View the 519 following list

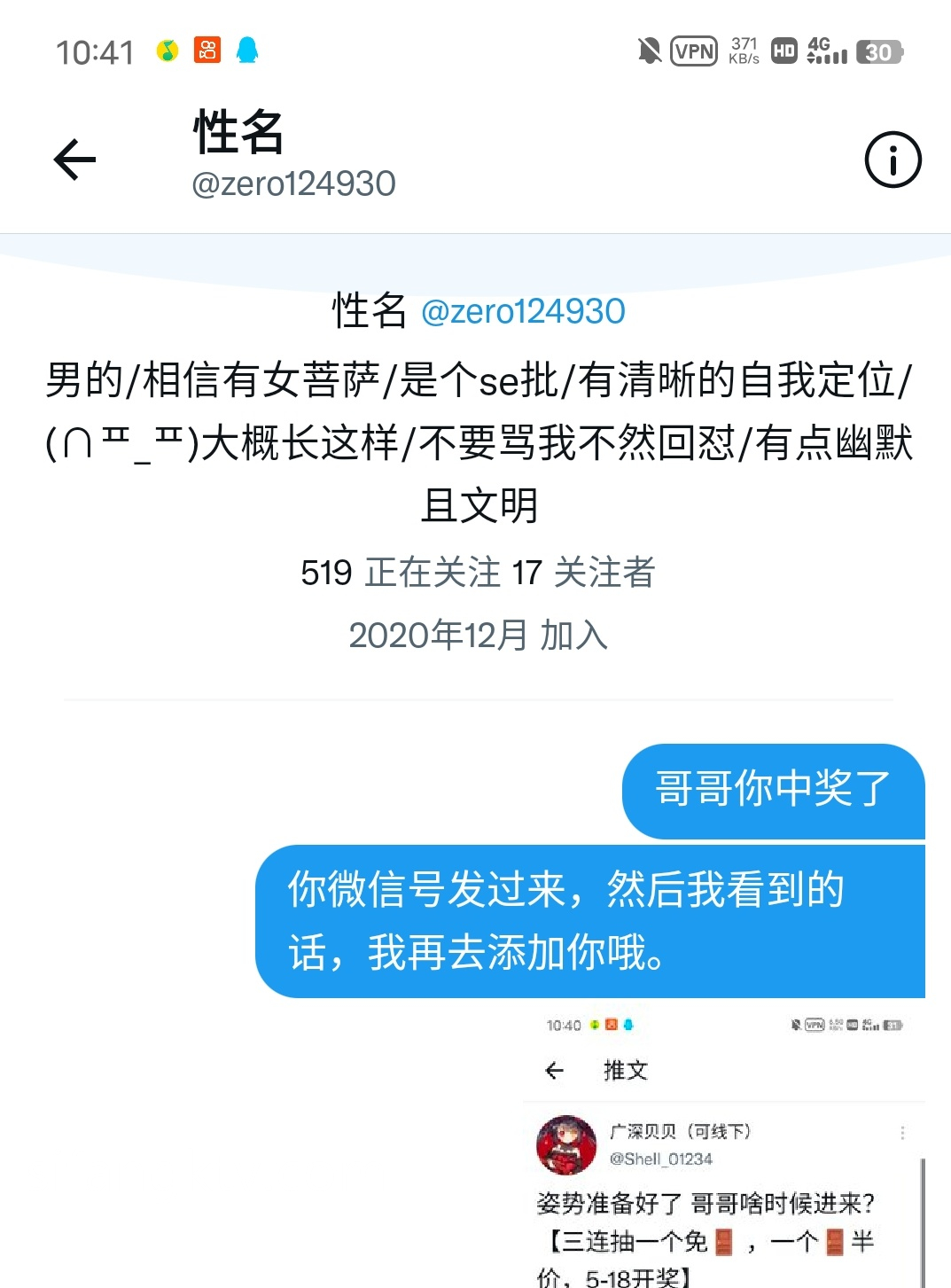click(x=401, y=573)
